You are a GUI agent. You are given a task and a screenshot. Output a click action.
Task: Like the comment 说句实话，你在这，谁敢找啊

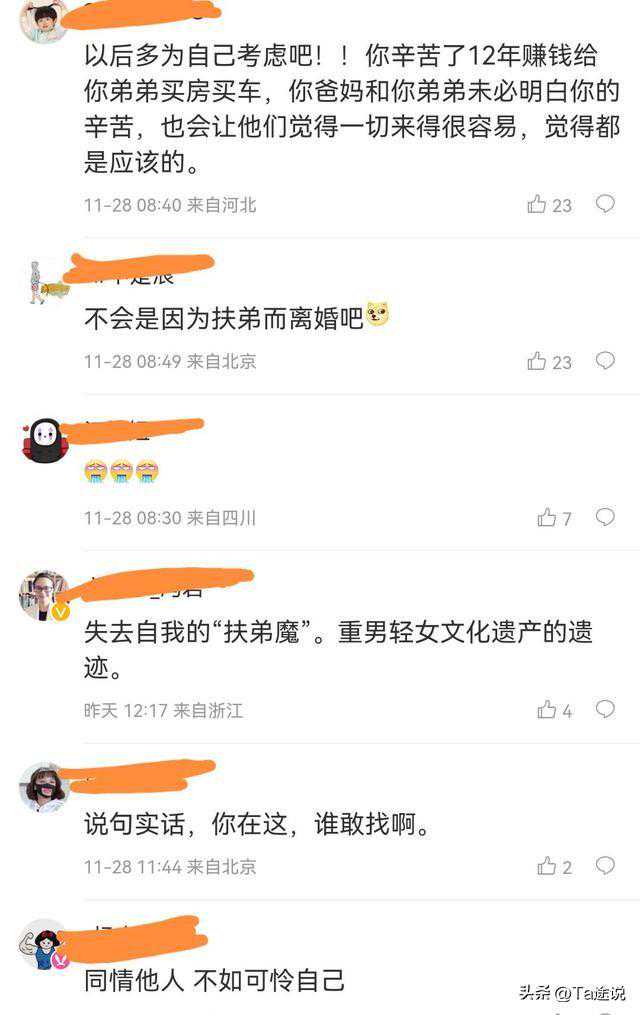pos(547,866)
